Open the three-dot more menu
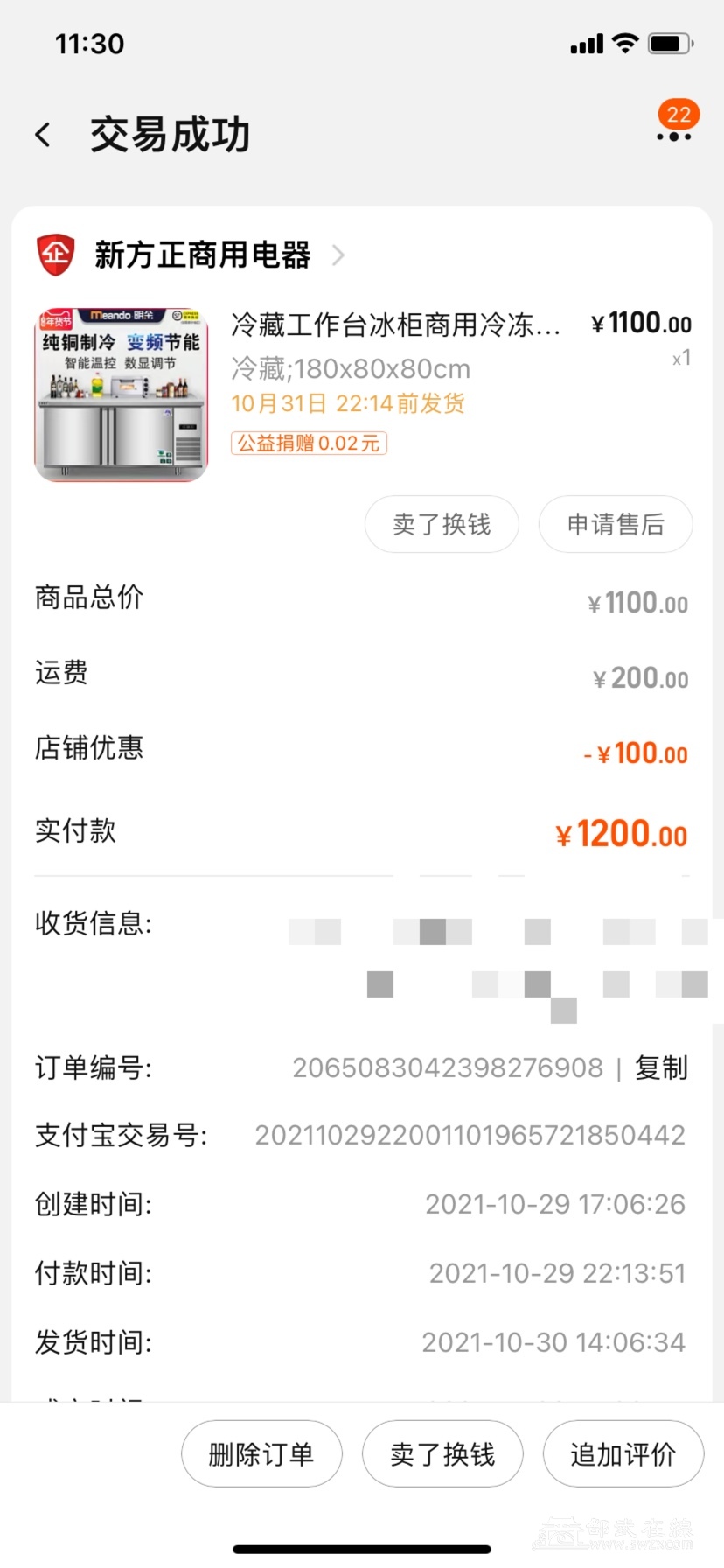 point(673,136)
